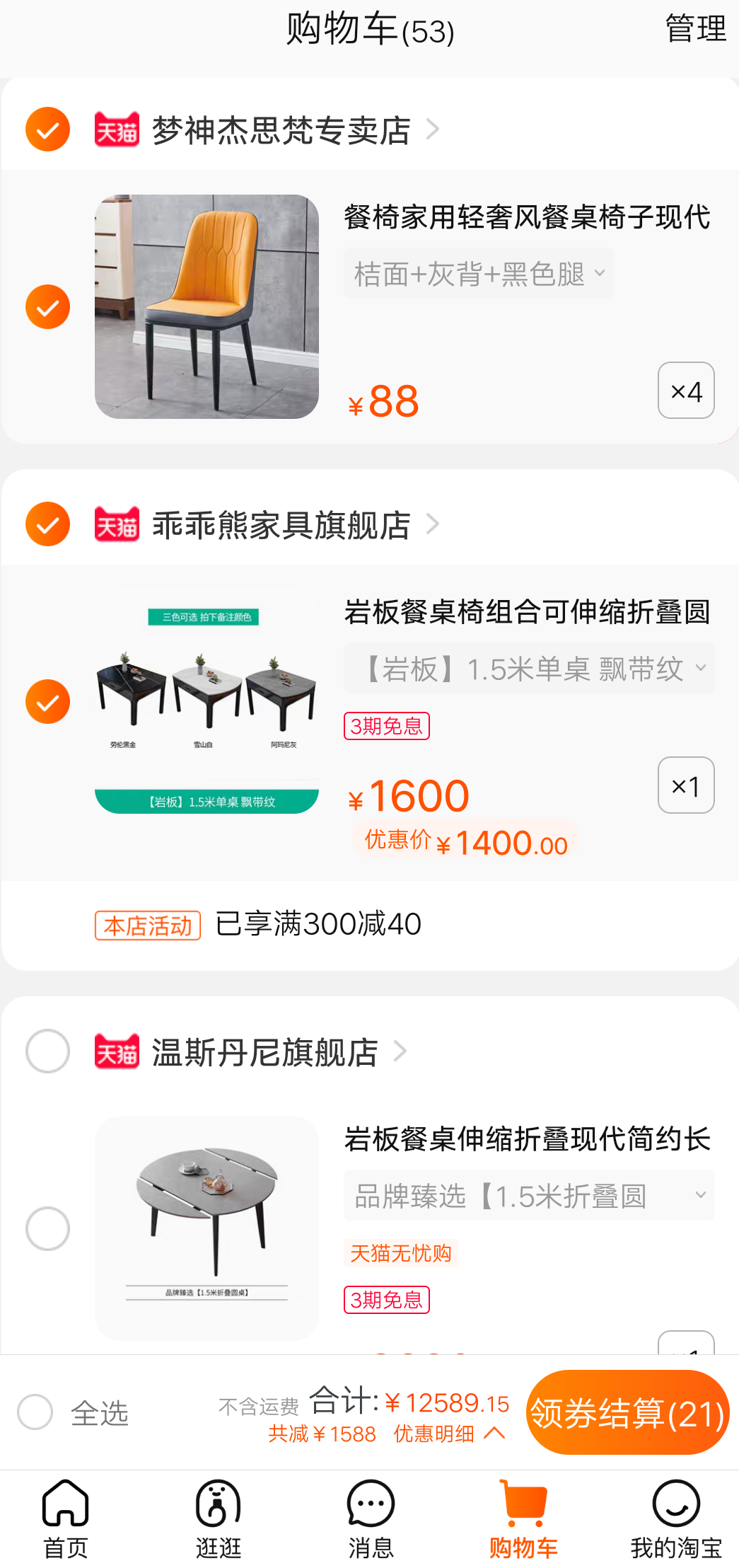Uncheck the 乖乖熊家具旗舰店 store checkbox
This screenshot has width=739, height=1568.
(x=47, y=524)
